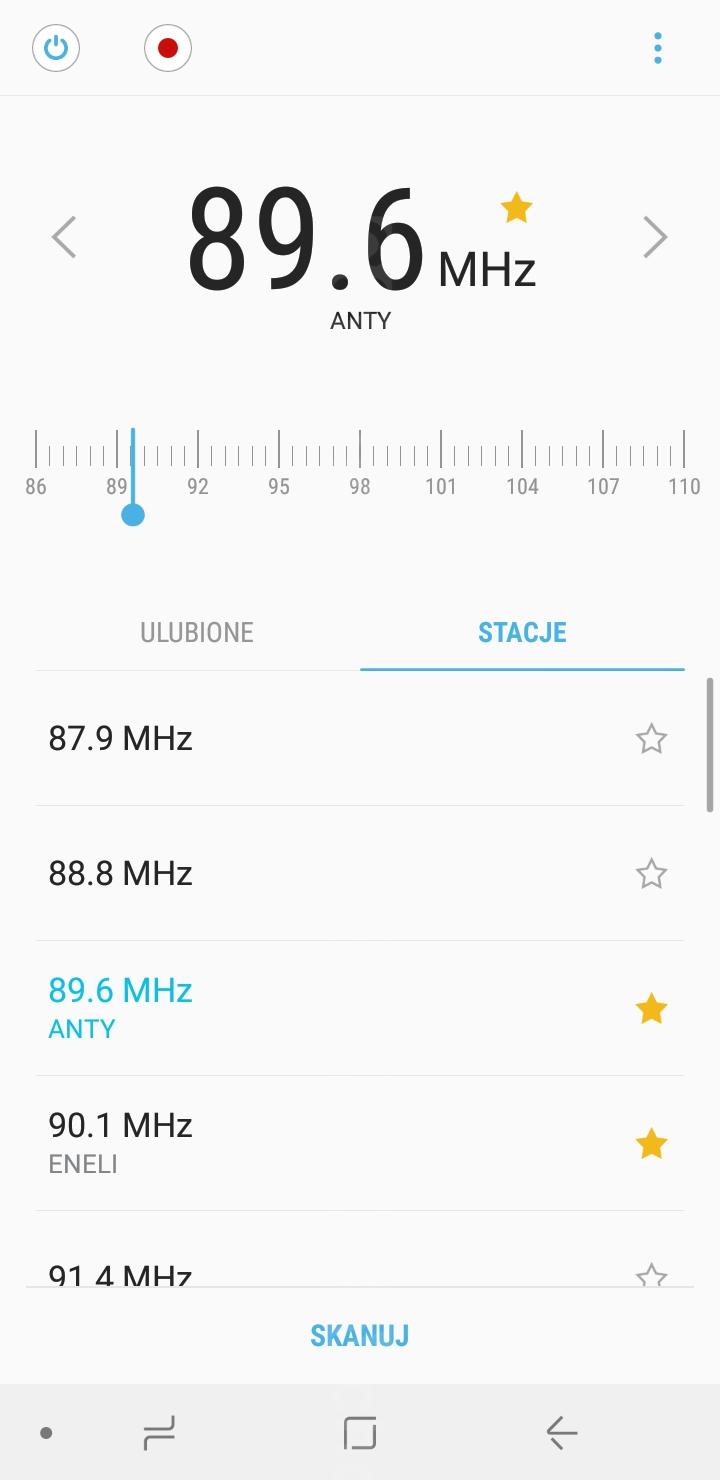Go back using the navigation bar

pos(562,1433)
